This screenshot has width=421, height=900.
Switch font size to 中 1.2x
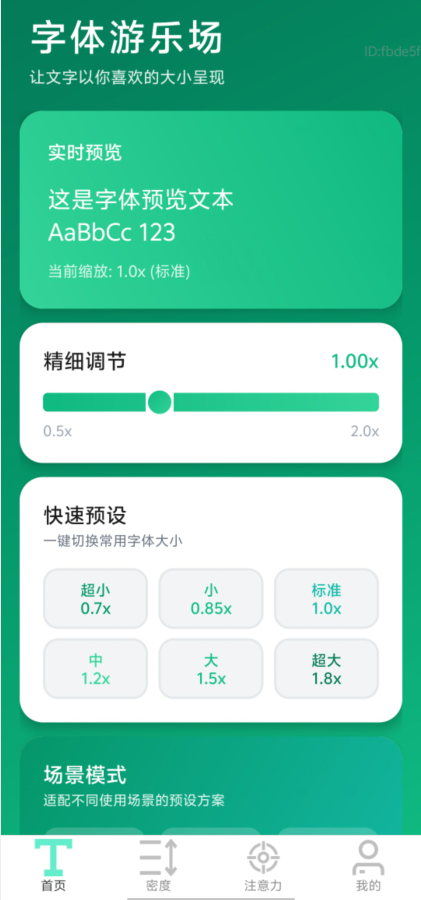click(x=95, y=669)
